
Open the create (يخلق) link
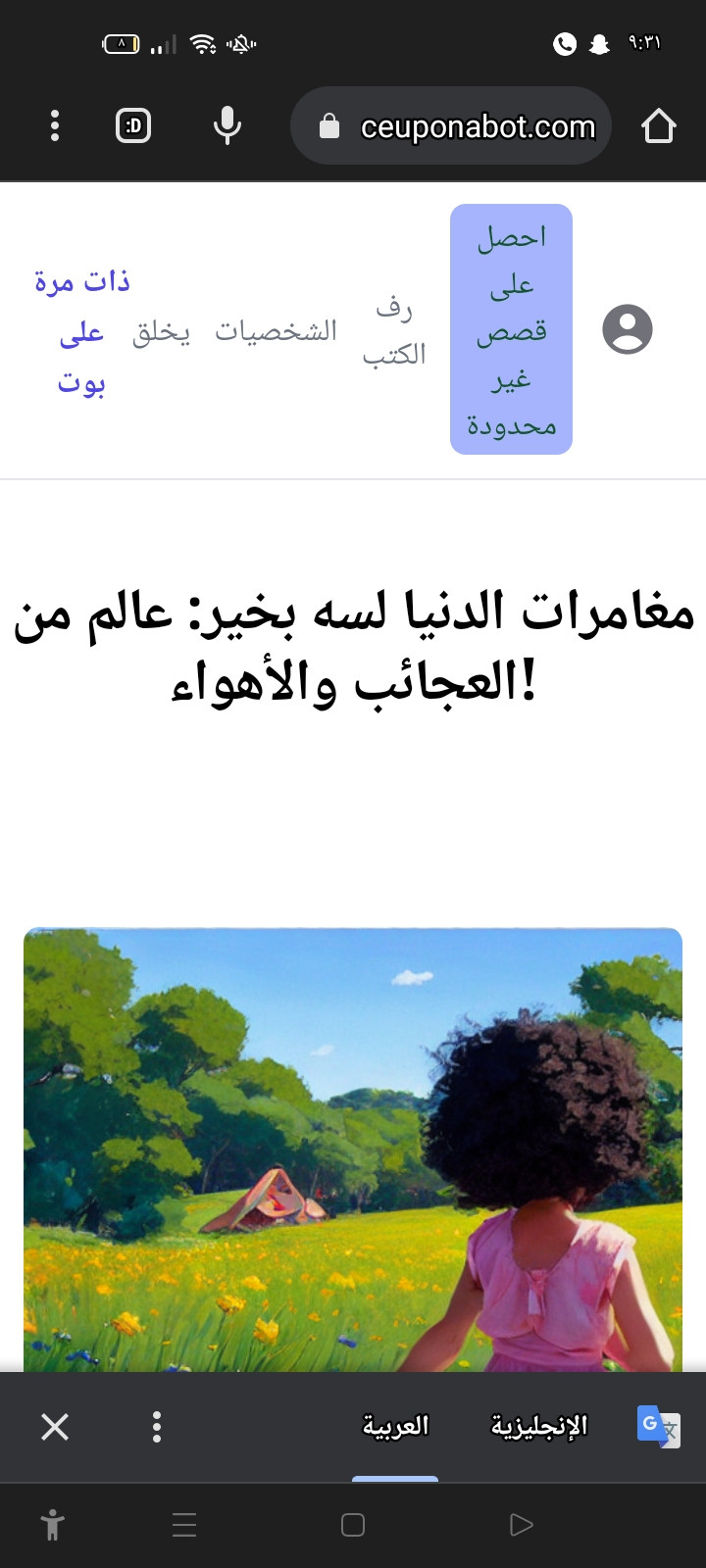coord(162,331)
